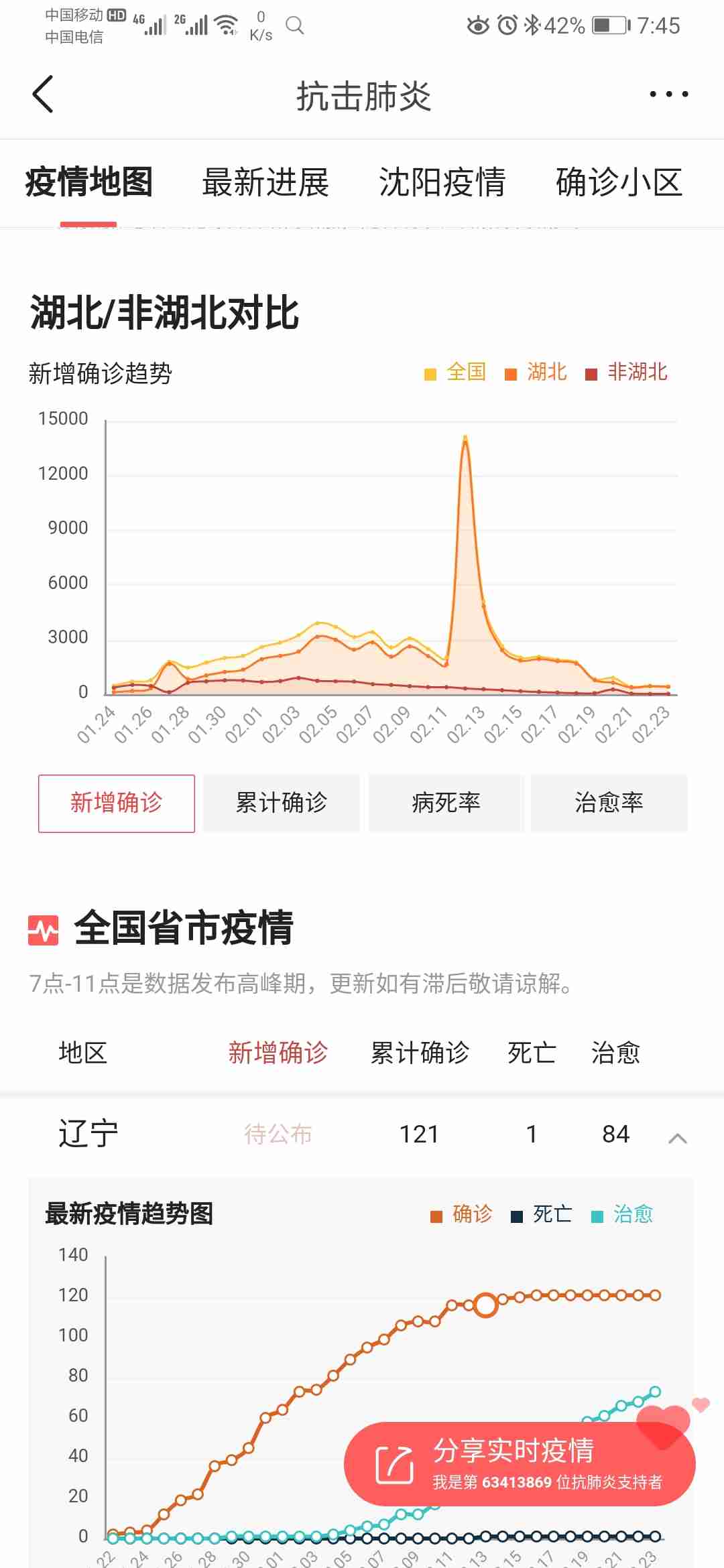Show 累计确诊 chart
The width and height of the screenshot is (724, 1568).
tap(281, 803)
